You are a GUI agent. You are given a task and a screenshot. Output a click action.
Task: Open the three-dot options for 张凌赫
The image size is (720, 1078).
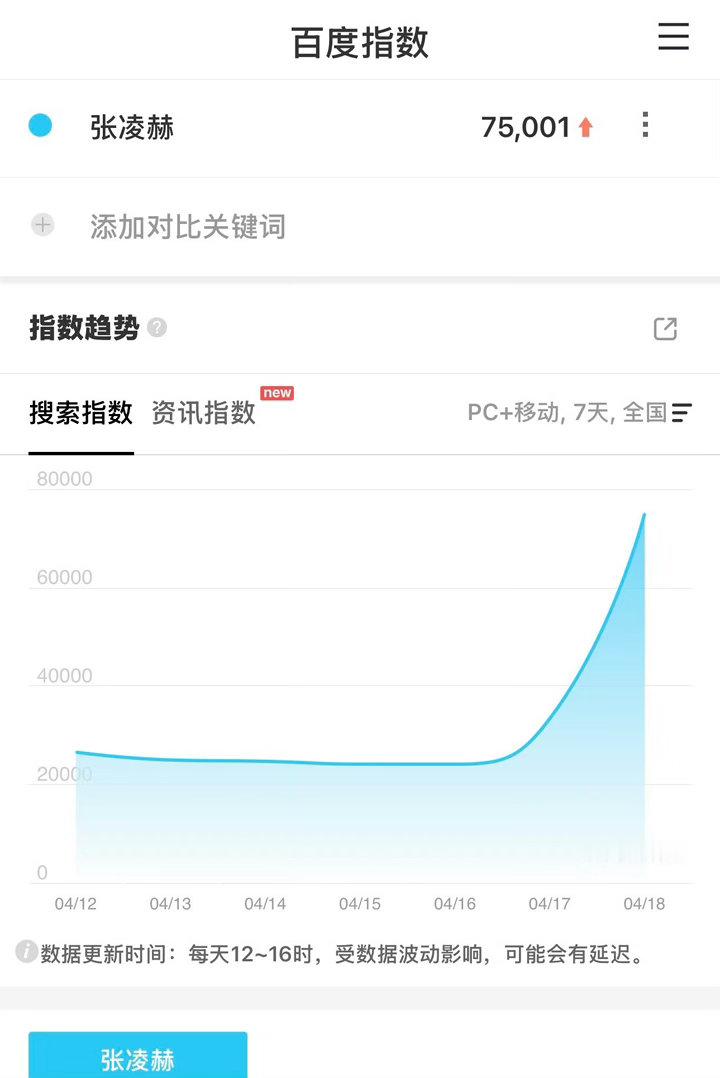[x=645, y=126]
